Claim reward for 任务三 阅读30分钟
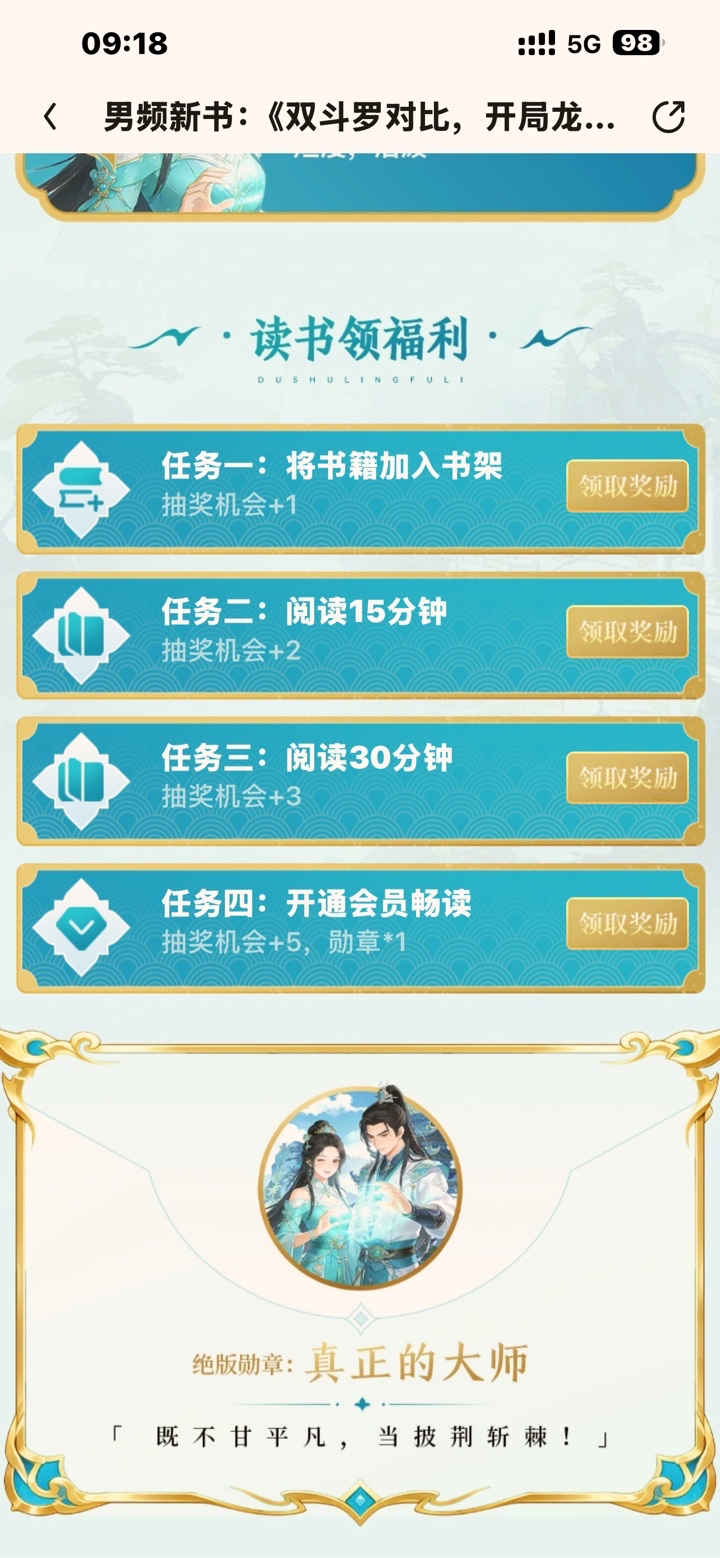This screenshot has height=1558, width=720. coord(627,778)
